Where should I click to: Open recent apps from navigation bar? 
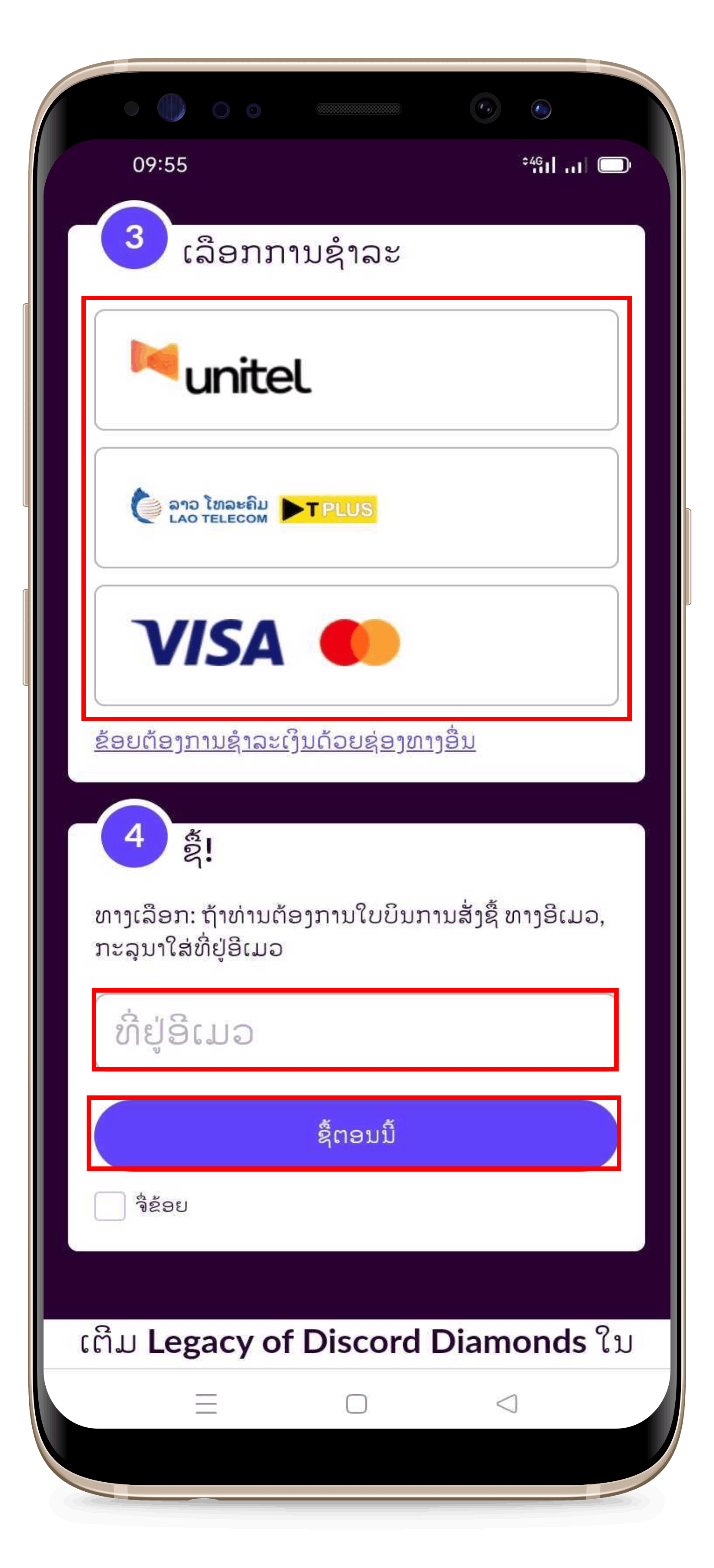coord(206,1404)
